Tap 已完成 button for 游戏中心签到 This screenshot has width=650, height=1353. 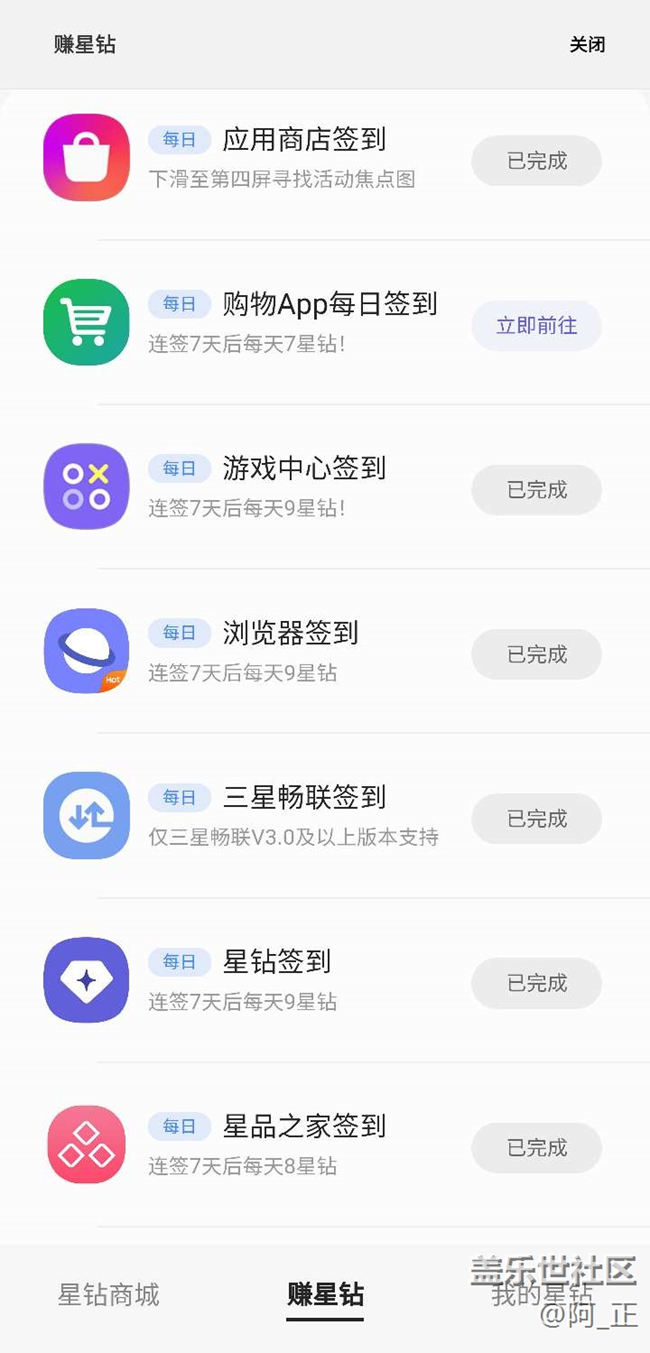[536, 490]
